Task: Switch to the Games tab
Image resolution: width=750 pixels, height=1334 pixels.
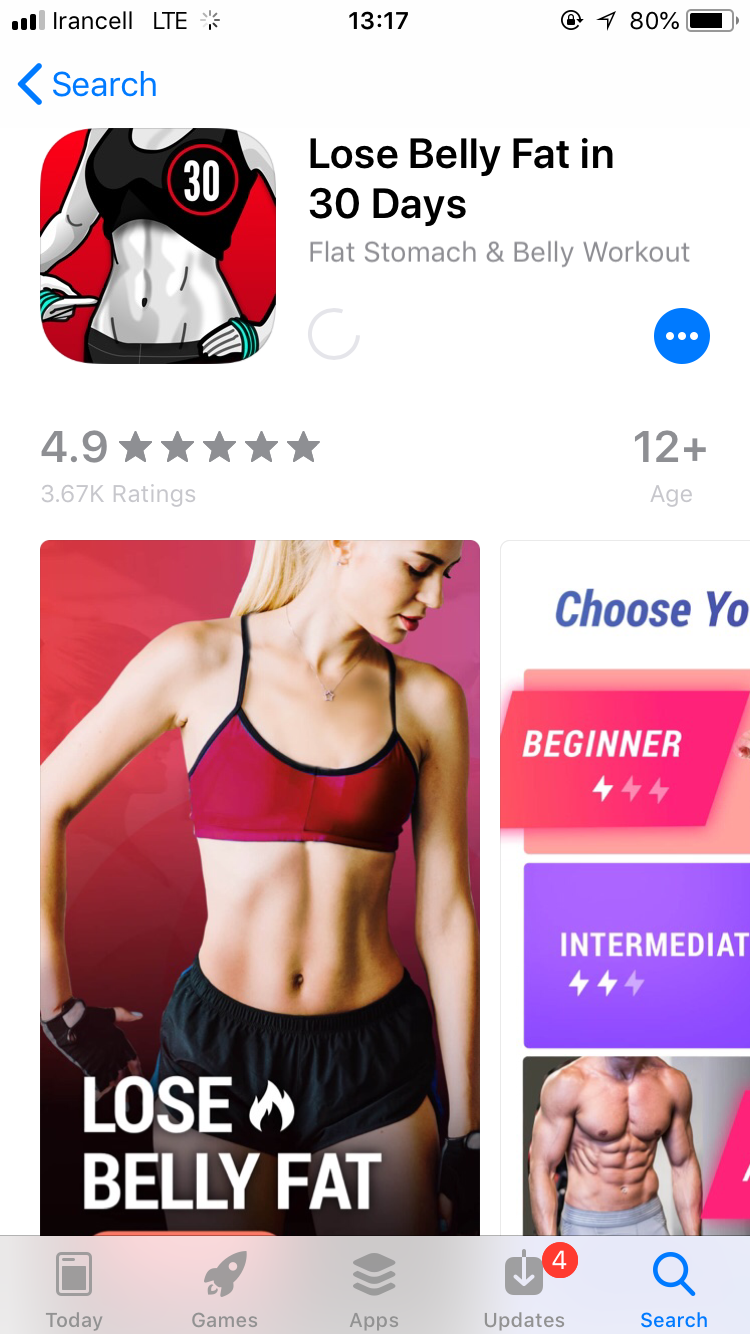Action: pyautogui.click(x=224, y=1288)
